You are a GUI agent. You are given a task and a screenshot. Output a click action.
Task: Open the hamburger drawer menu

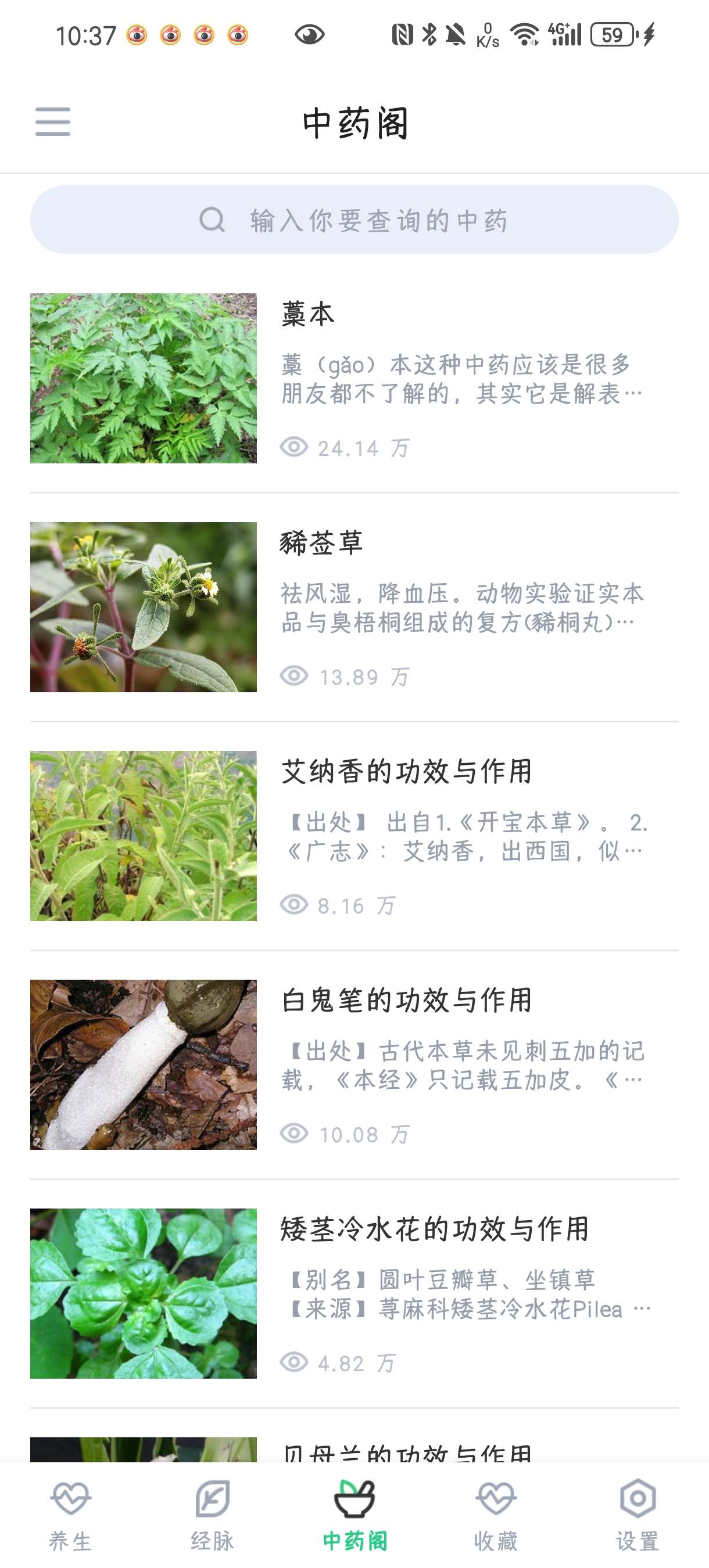pyautogui.click(x=53, y=122)
